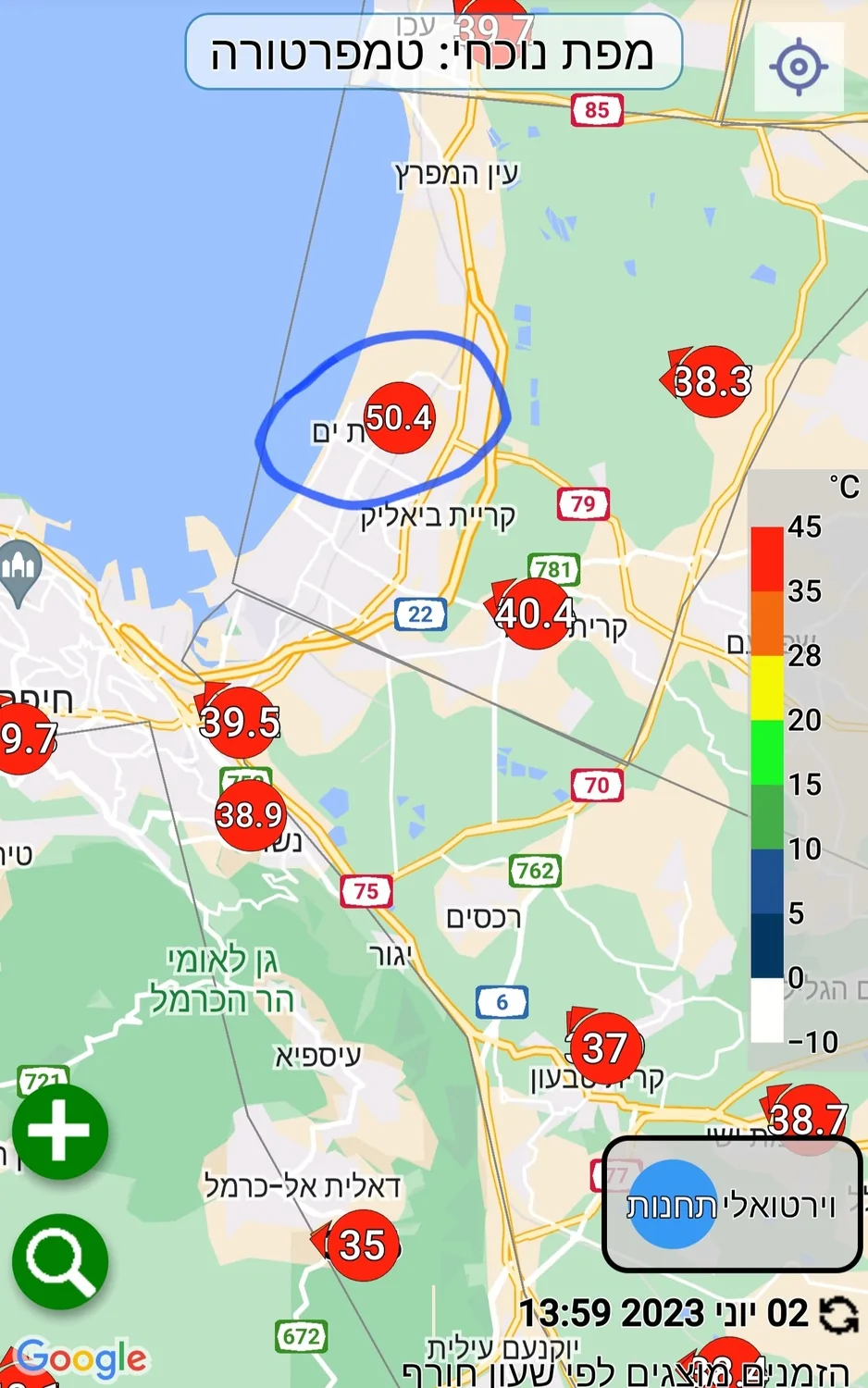Screen dimensions: 868x1388
Task: Toggle the תחנות / וירטואלי stations switch
Action: pyautogui.click(x=731, y=1205)
